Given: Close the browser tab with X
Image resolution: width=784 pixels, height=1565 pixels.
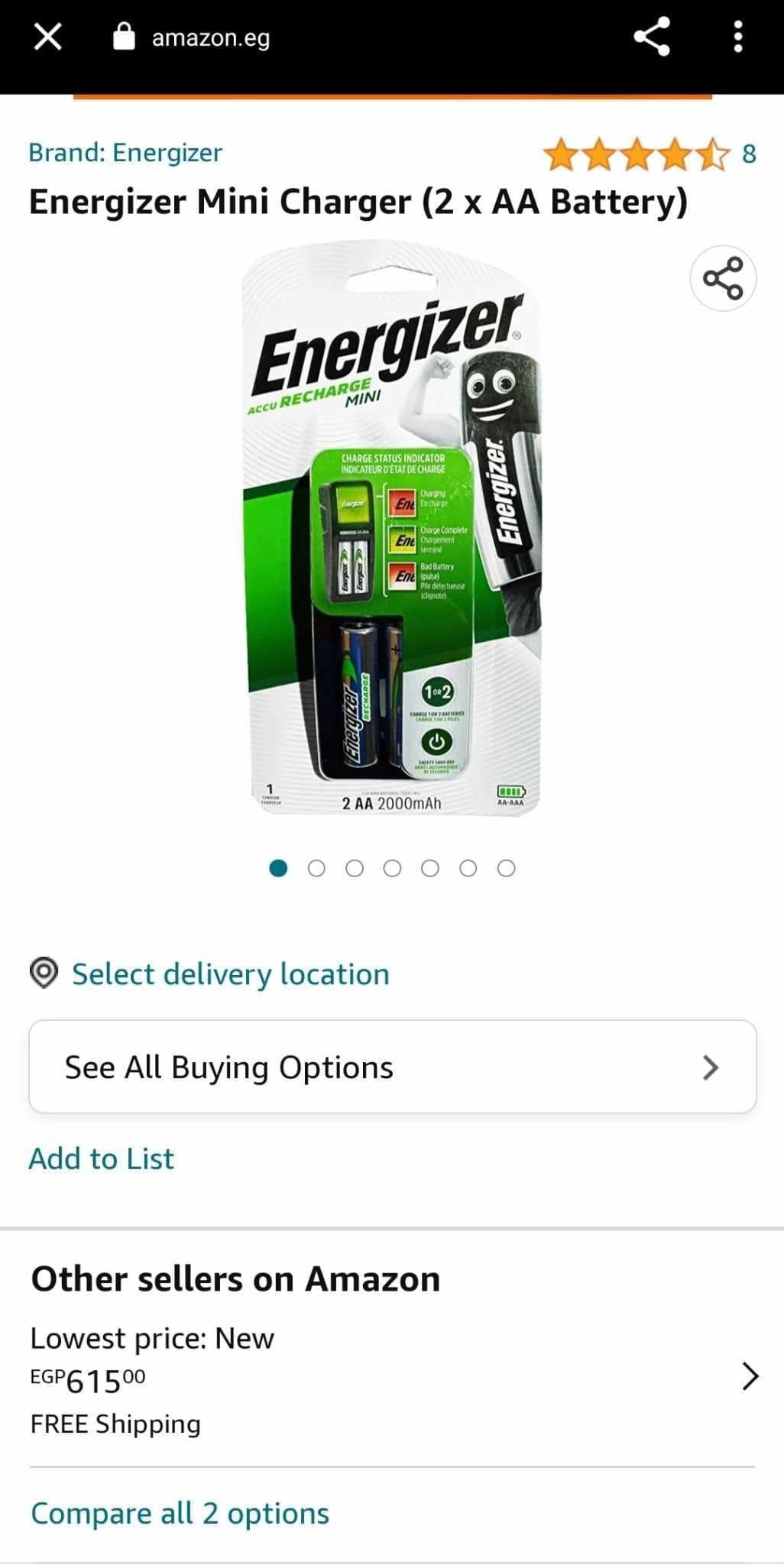Looking at the screenshot, I should pyautogui.click(x=47, y=37).
